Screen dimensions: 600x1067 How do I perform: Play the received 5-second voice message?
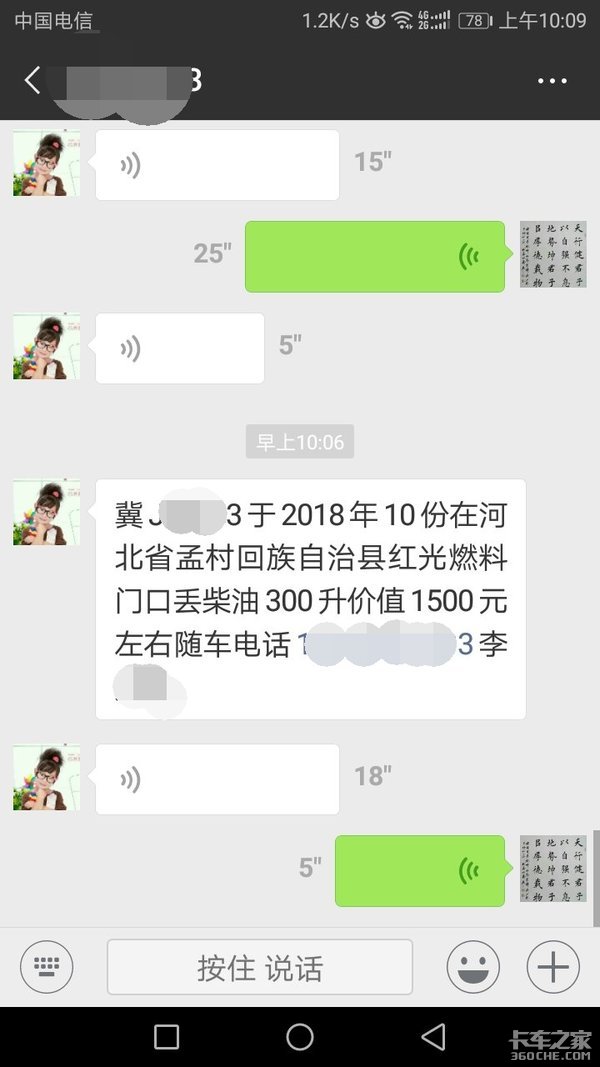[x=180, y=348]
